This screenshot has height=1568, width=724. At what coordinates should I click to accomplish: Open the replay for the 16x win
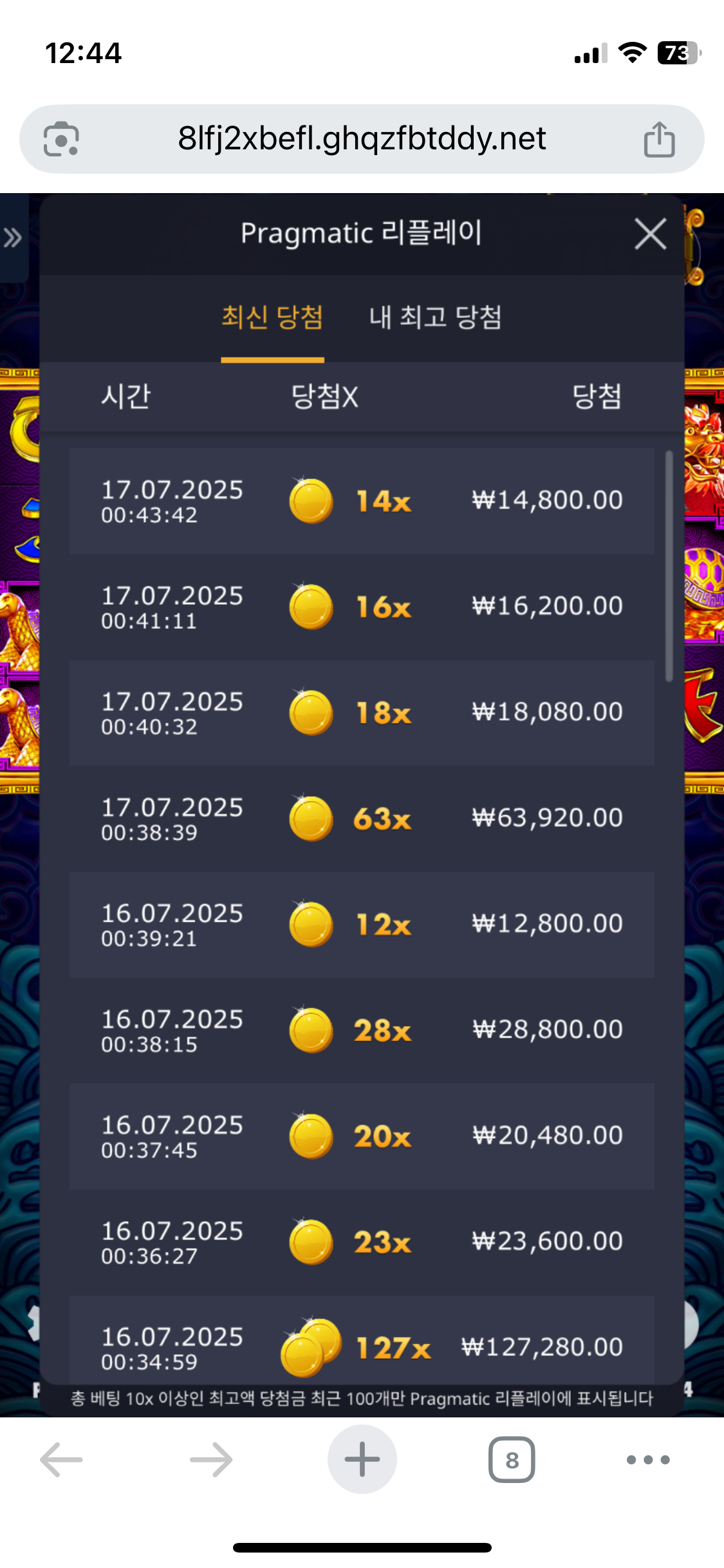click(x=362, y=607)
